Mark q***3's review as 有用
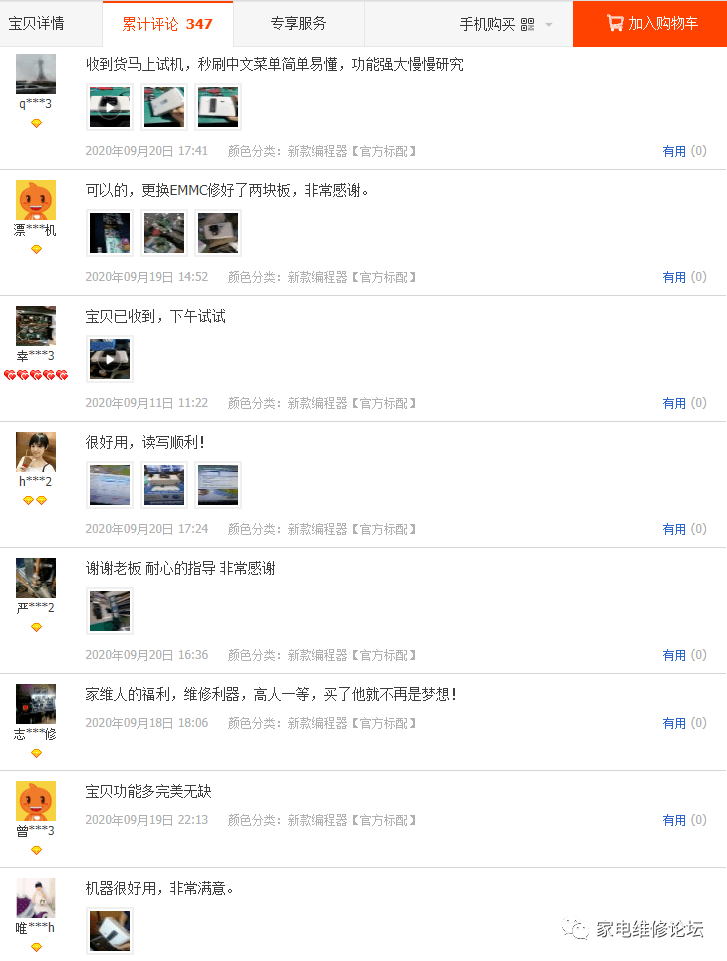Image resolution: width=727 pixels, height=961 pixels. tap(674, 152)
